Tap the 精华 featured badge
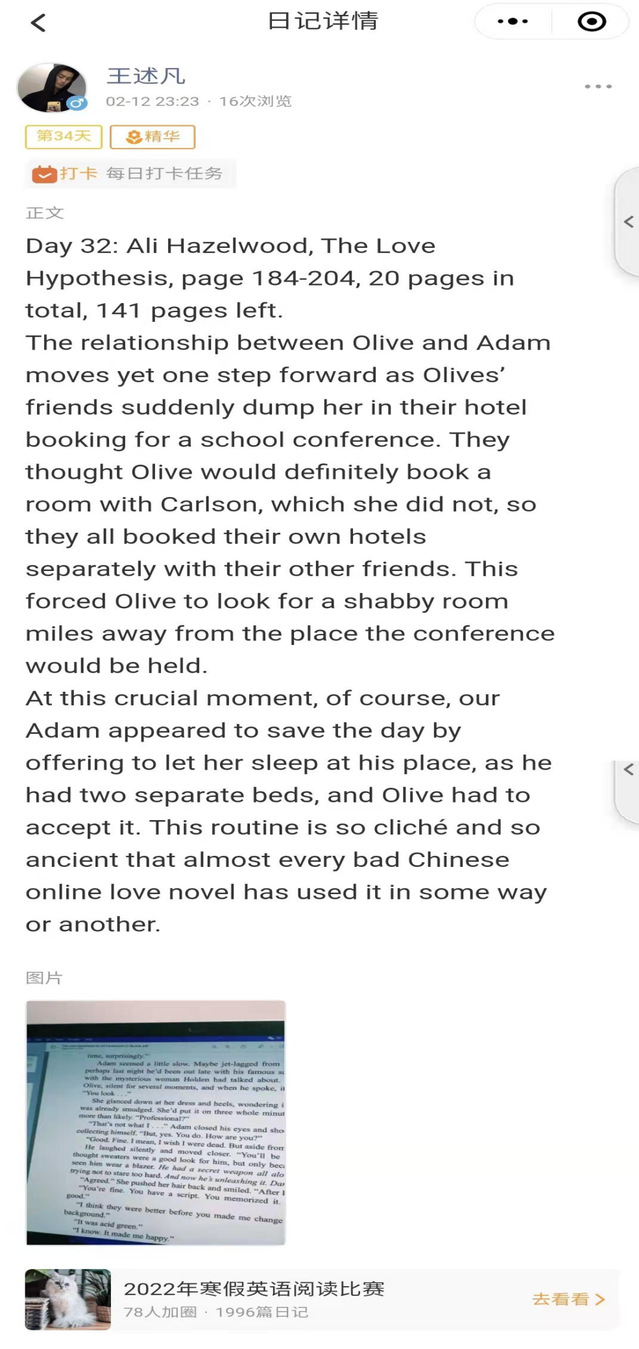639x1349 pixels. click(152, 136)
